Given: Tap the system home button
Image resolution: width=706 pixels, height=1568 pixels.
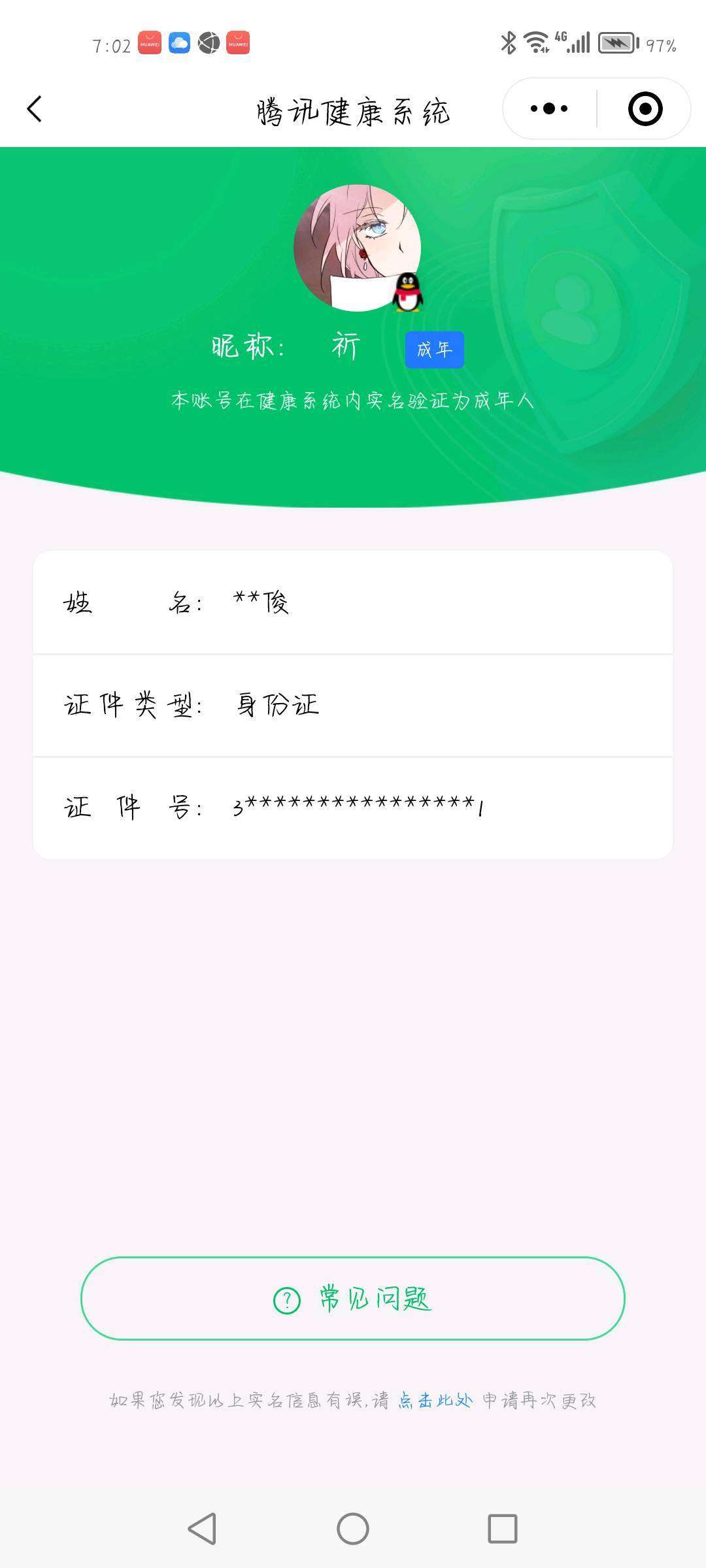Looking at the screenshot, I should pos(353,1529).
